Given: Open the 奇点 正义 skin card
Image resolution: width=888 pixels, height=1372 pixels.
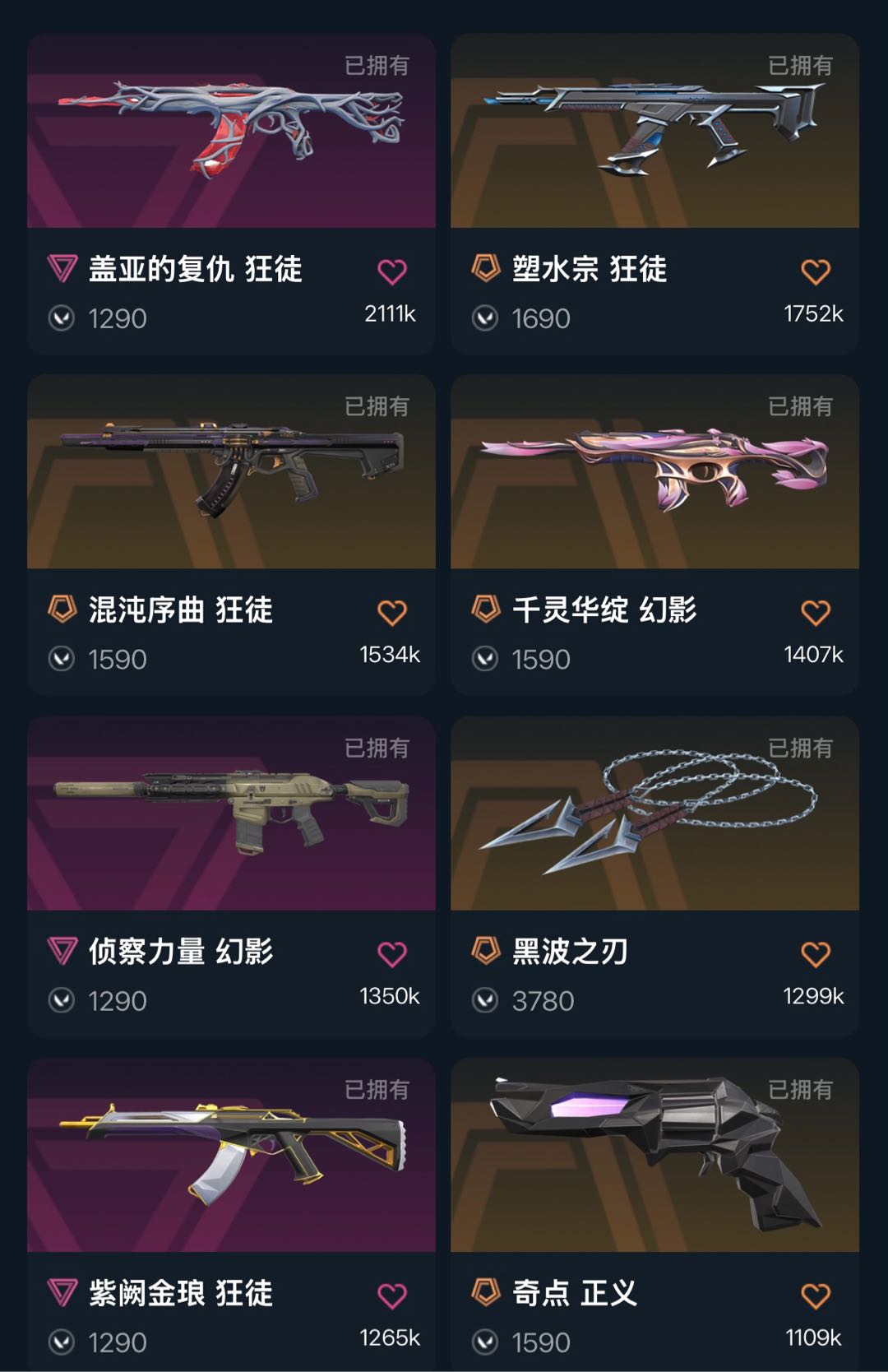Looking at the screenshot, I should click(x=654, y=1155).
